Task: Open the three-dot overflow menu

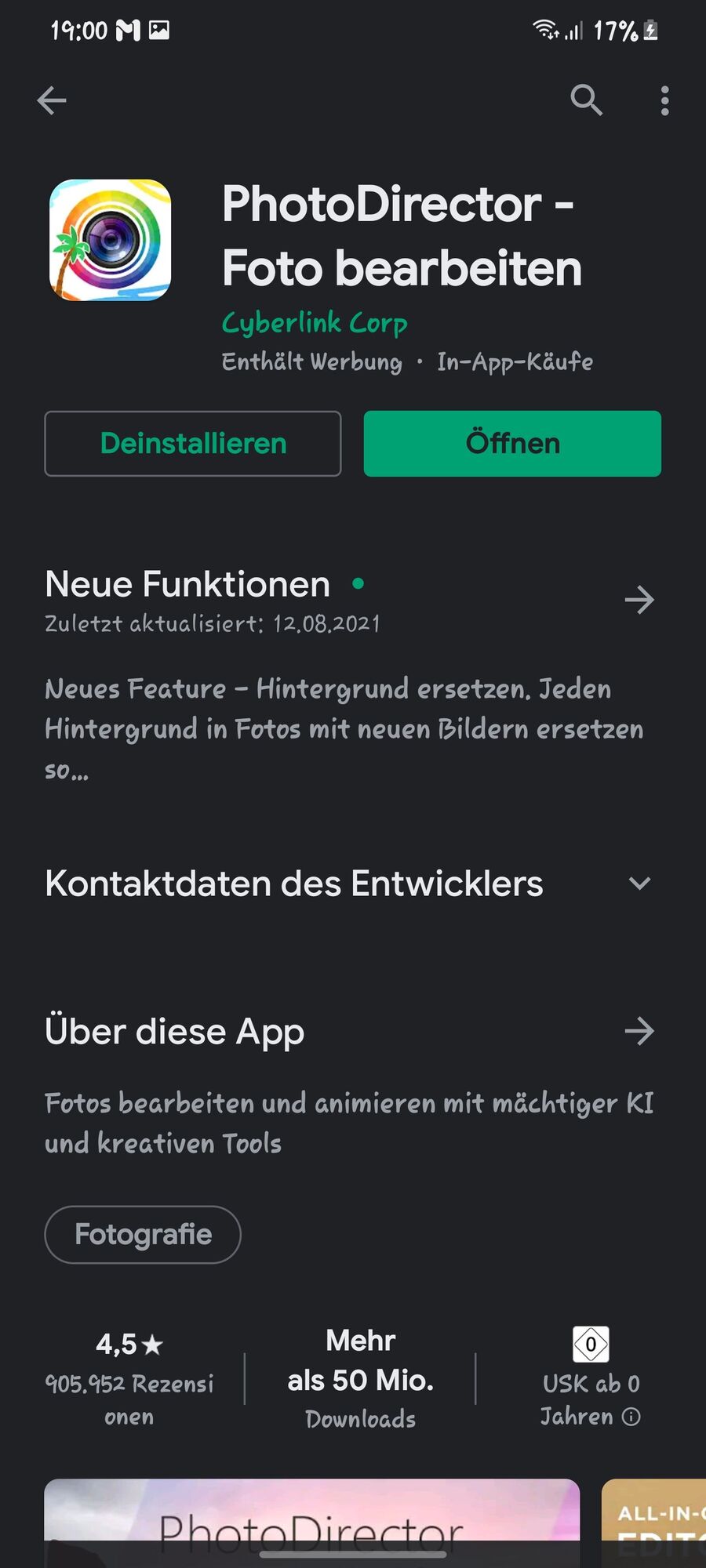Action: pyautogui.click(x=664, y=100)
